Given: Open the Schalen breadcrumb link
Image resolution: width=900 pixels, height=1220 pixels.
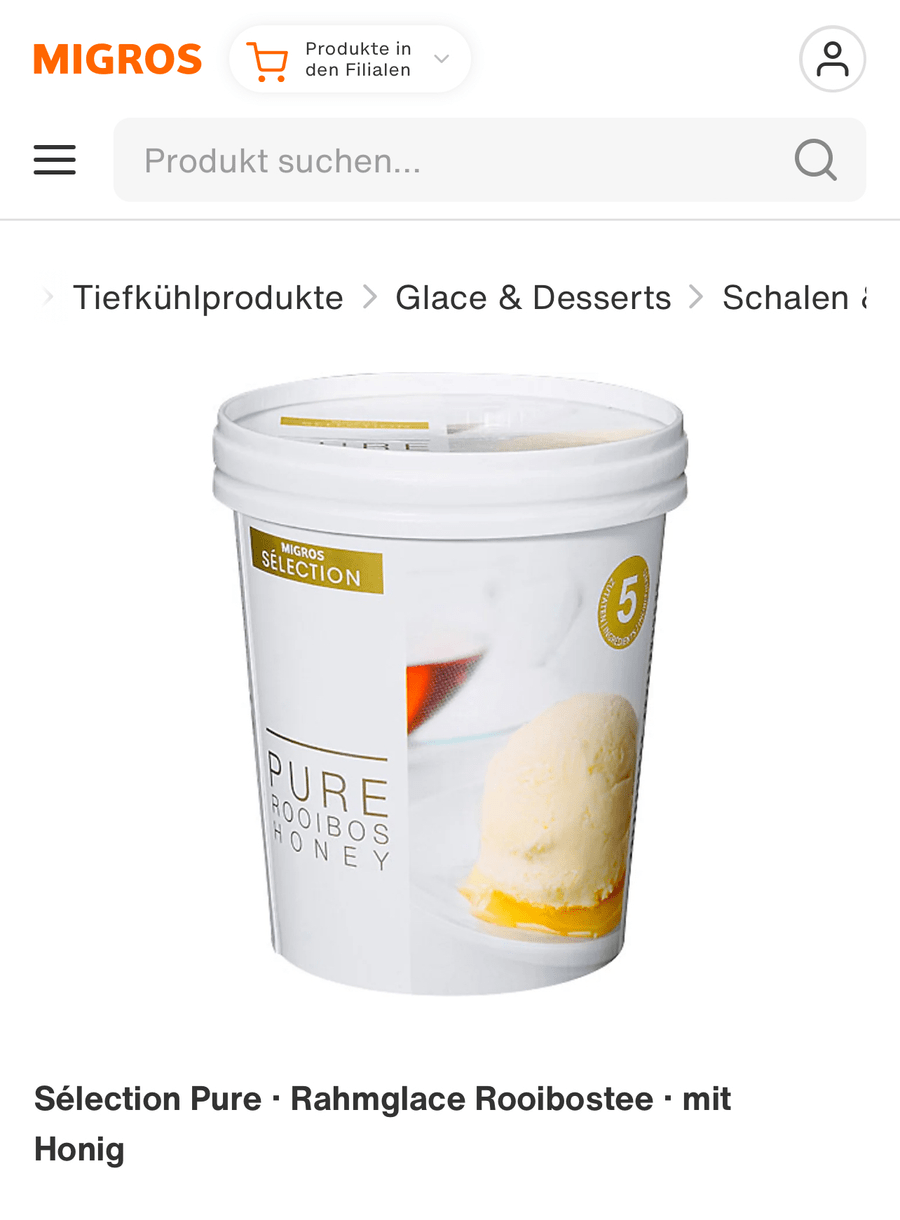Looking at the screenshot, I should [x=790, y=297].
